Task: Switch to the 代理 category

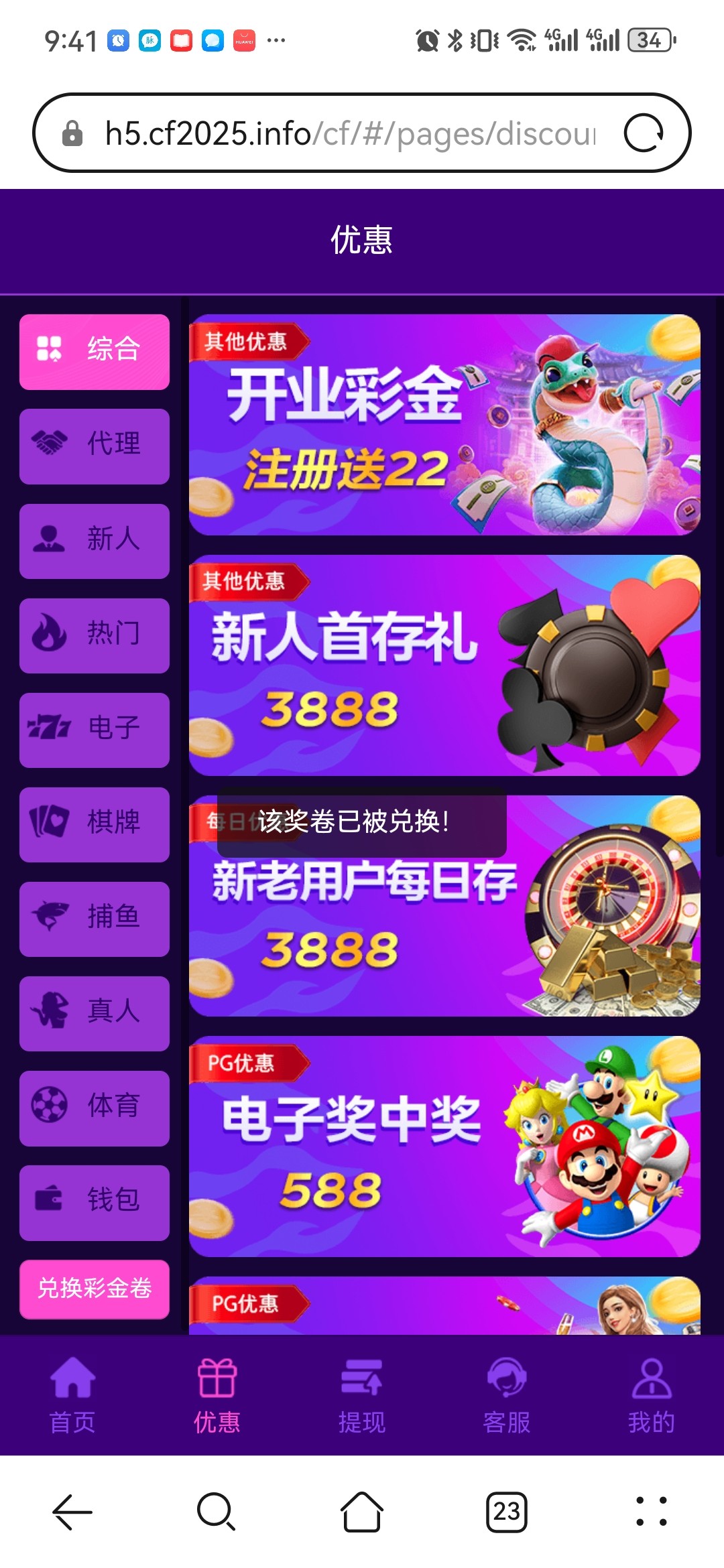Action: point(95,446)
